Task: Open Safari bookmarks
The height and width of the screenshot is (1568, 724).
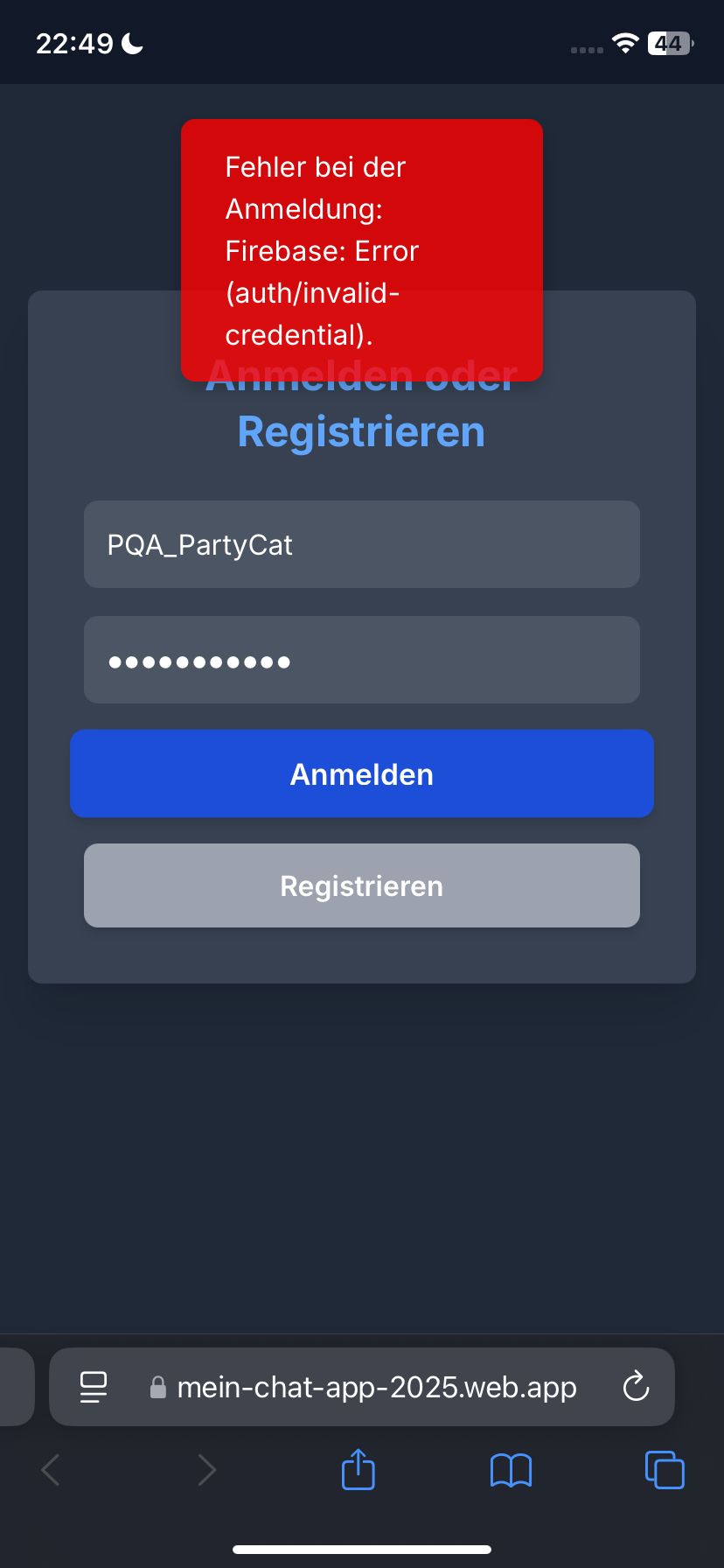Action: click(x=511, y=1470)
